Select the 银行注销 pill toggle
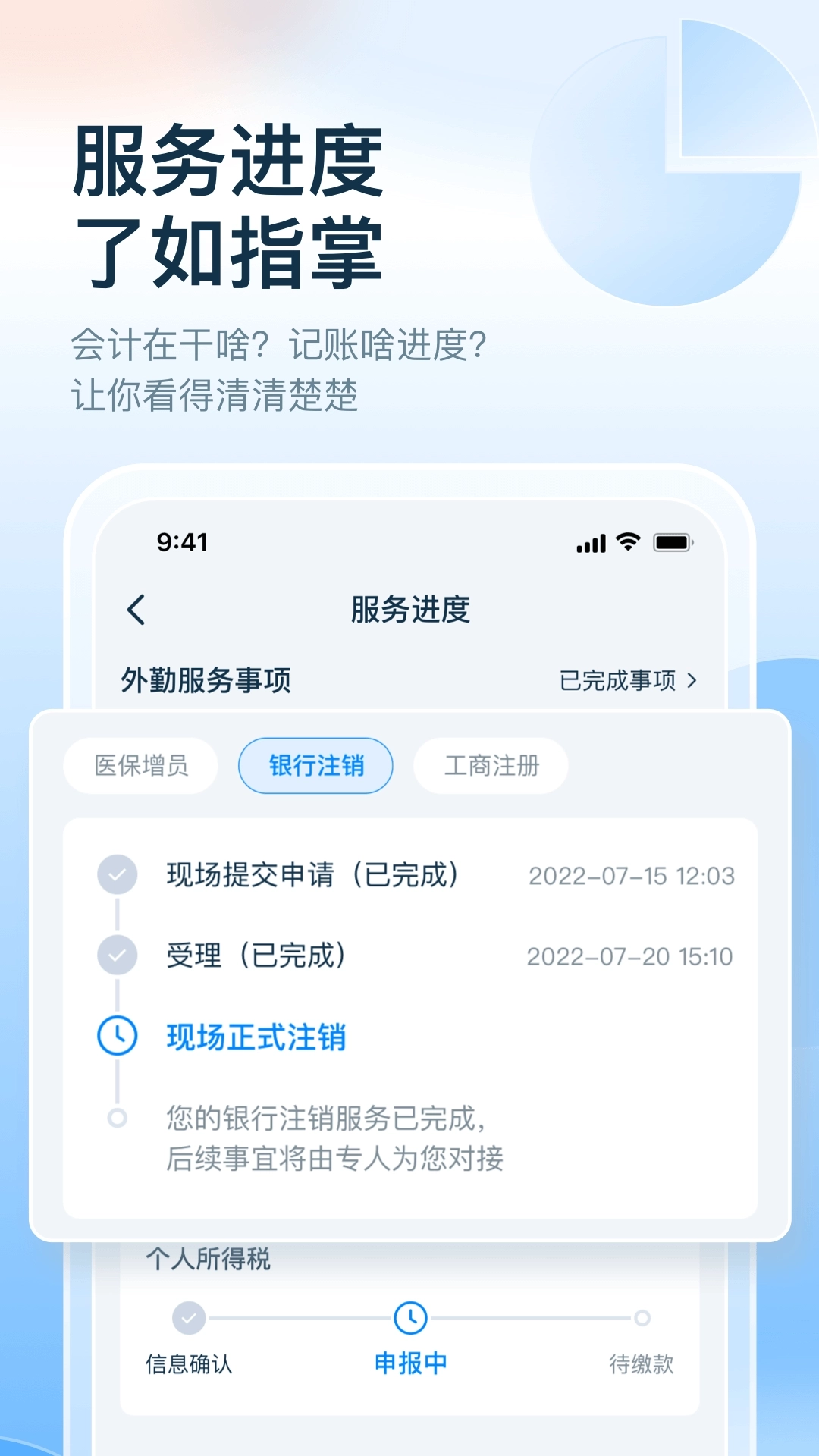The height and width of the screenshot is (1456, 819). [315, 766]
